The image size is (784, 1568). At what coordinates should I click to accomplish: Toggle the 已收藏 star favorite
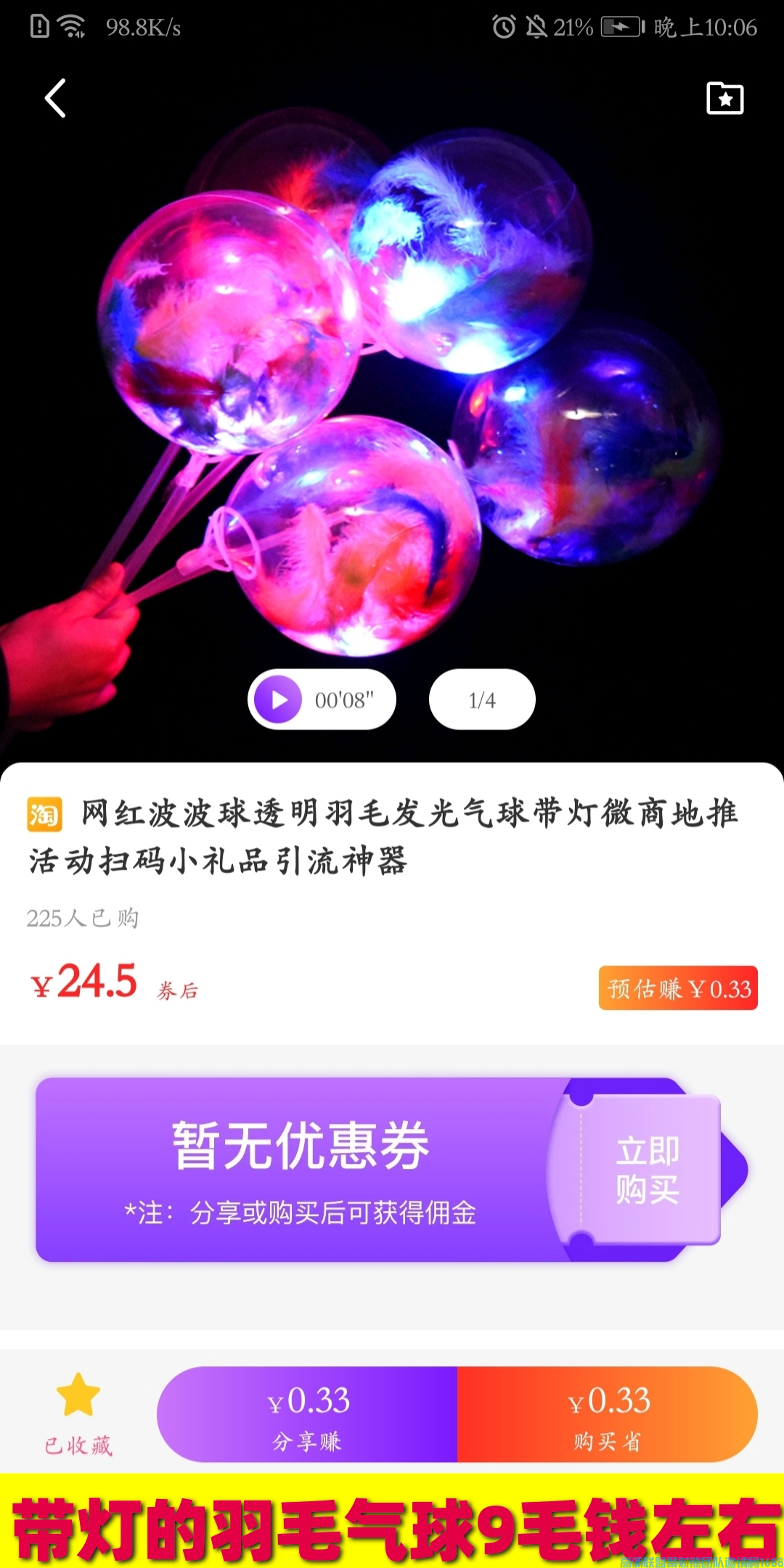(78, 1413)
